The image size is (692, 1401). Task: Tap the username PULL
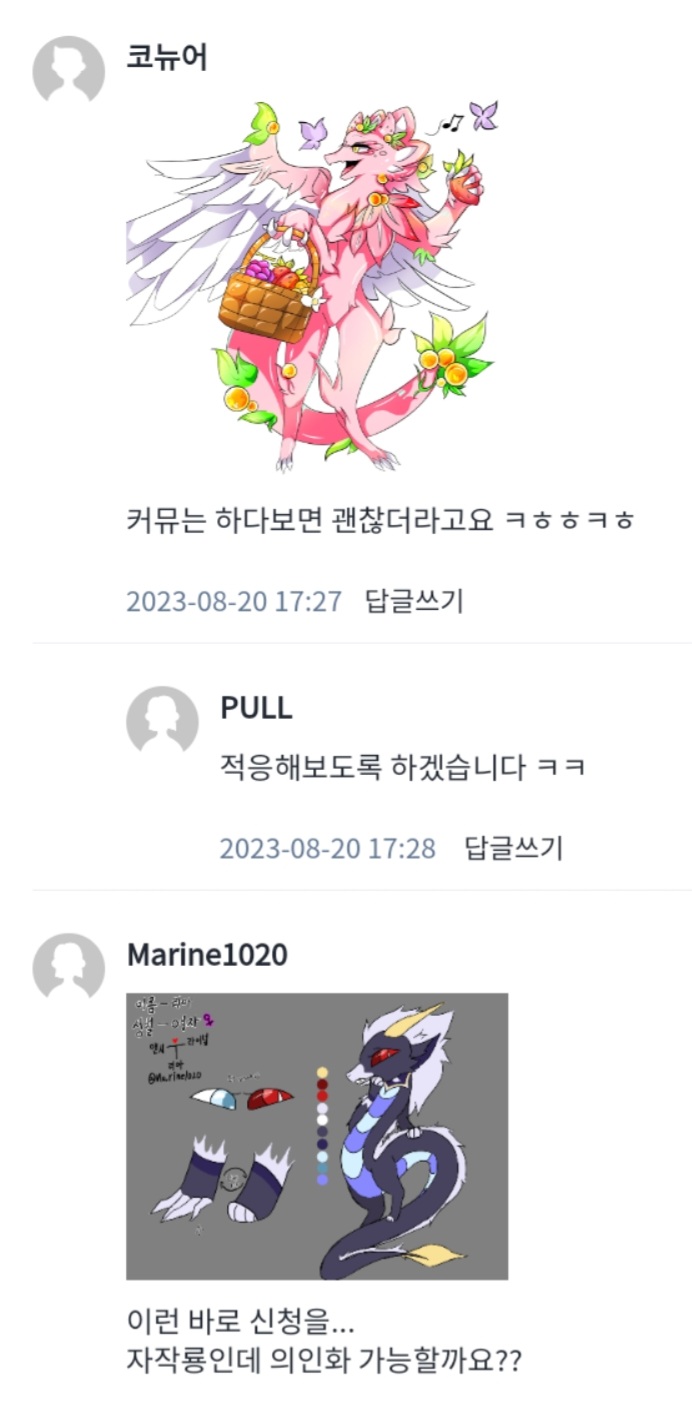pos(256,708)
